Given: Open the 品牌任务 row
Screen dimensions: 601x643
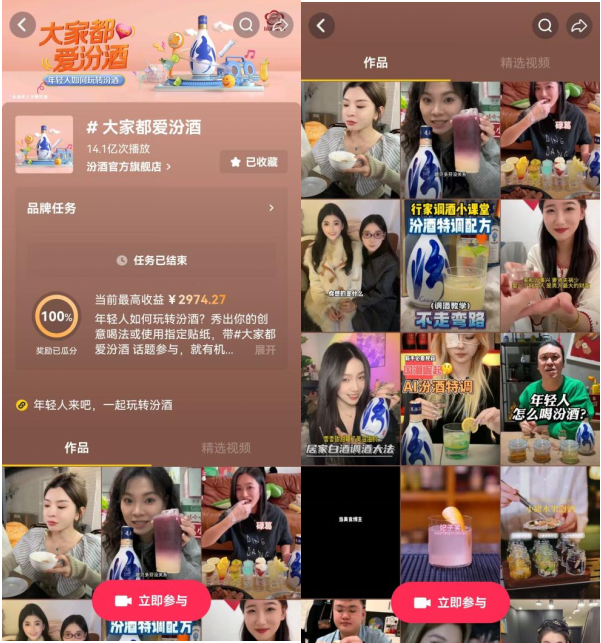Looking at the screenshot, I should click(x=151, y=208).
